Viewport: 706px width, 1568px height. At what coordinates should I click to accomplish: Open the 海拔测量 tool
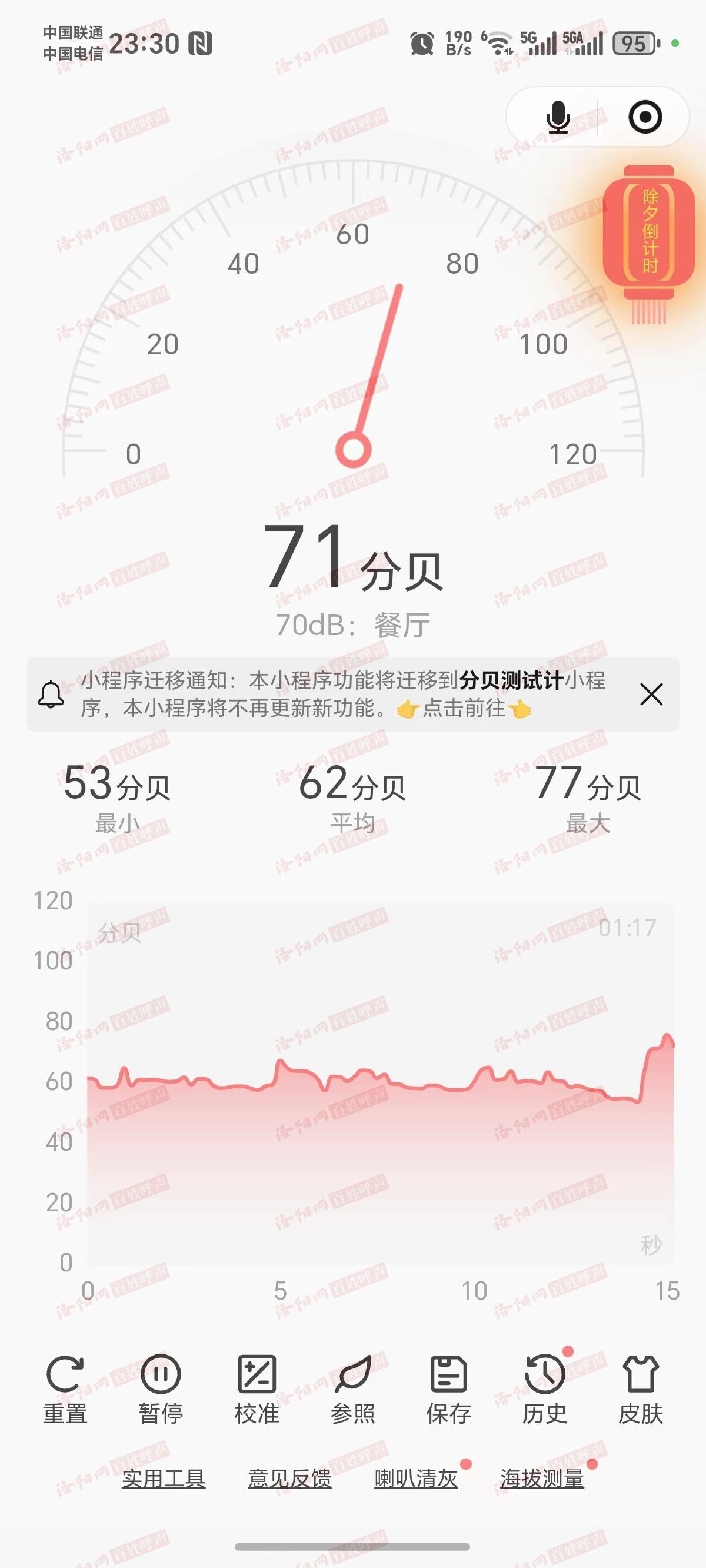pyautogui.click(x=542, y=1478)
